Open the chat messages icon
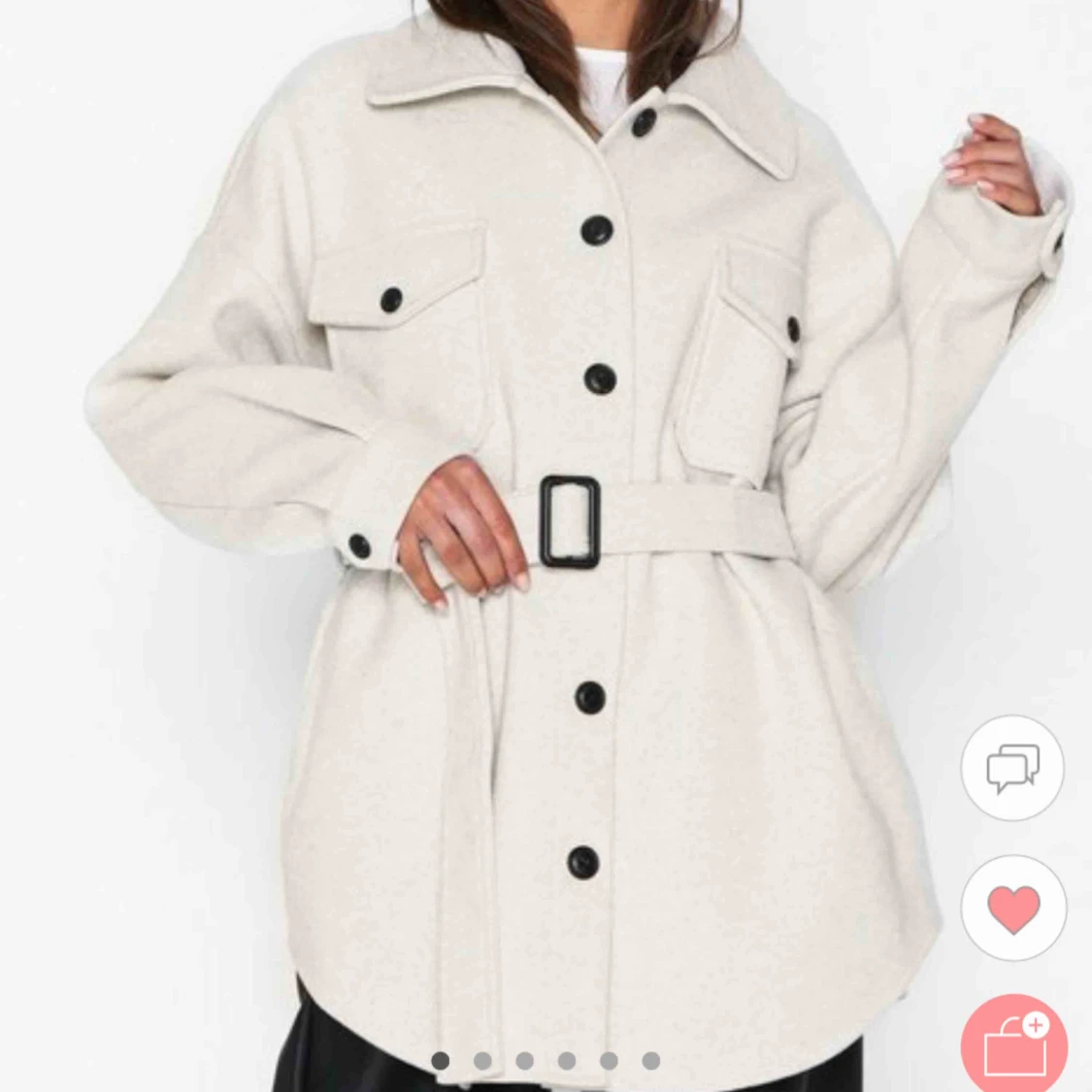Screen dimensions: 1092x1092 [1012, 768]
